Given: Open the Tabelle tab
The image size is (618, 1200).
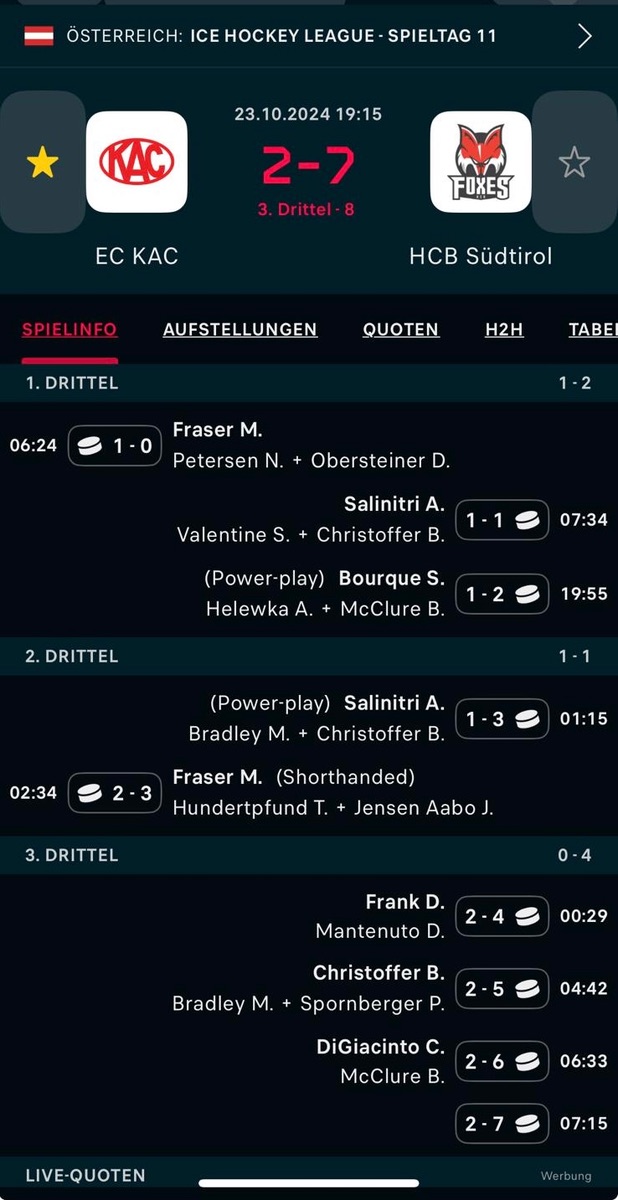Looking at the screenshot, I should pyautogui.click(x=592, y=329).
